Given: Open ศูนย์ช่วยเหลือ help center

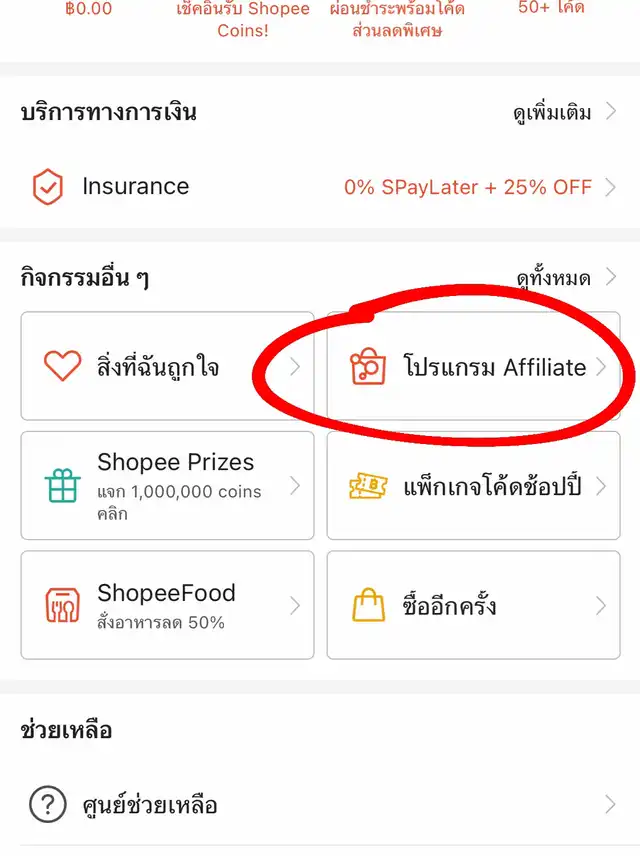Looking at the screenshot, I should 320,804.
